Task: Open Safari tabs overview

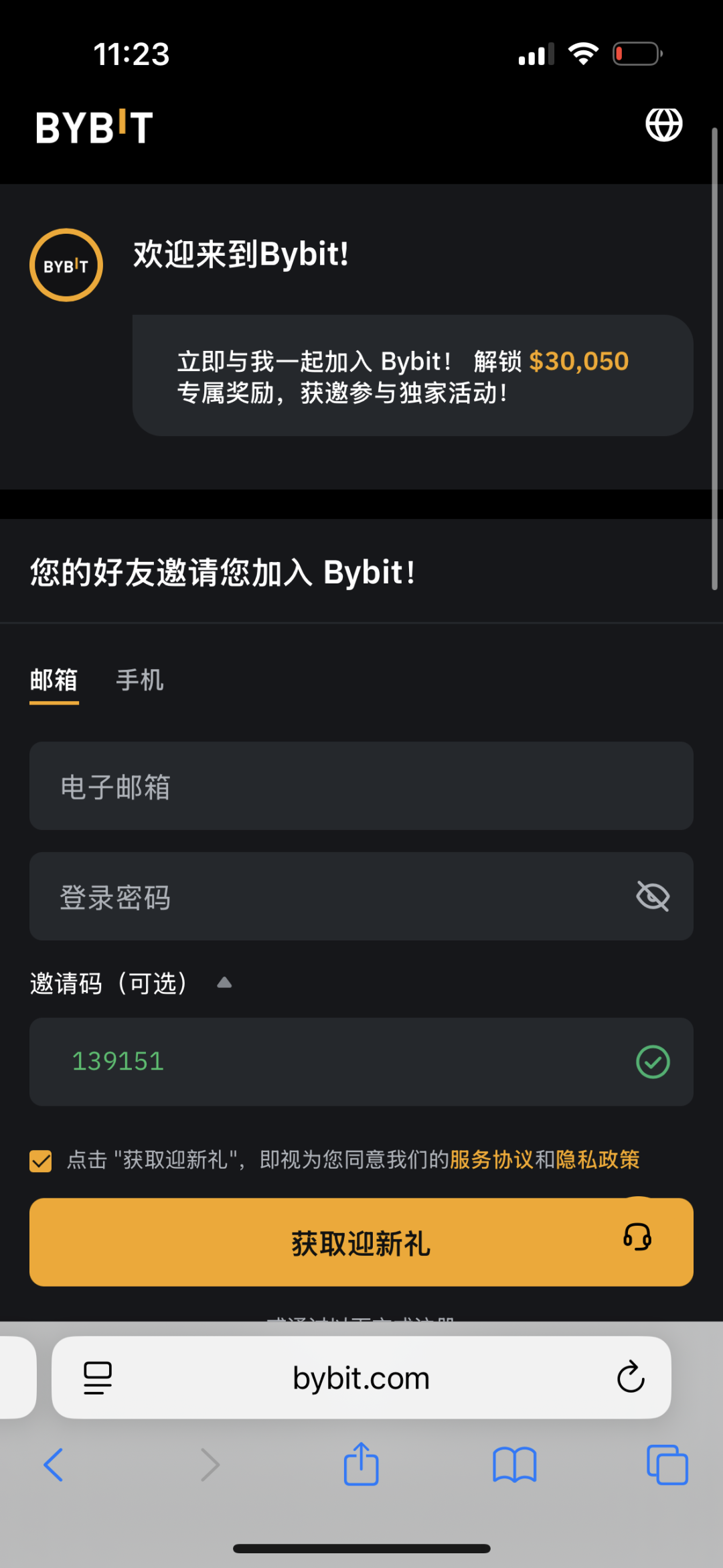Action: [x=667, y=1465]
